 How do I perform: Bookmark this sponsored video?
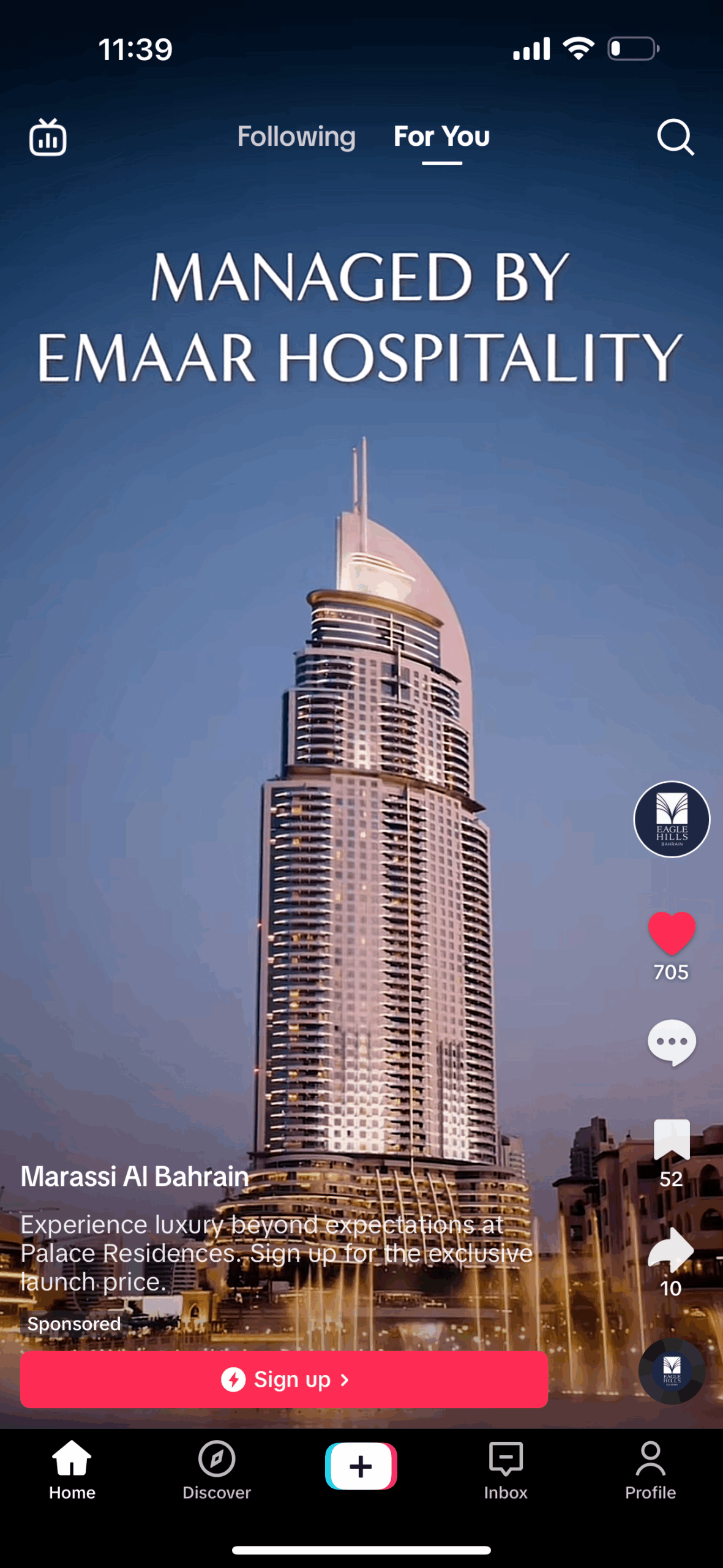click(672, 1139)
